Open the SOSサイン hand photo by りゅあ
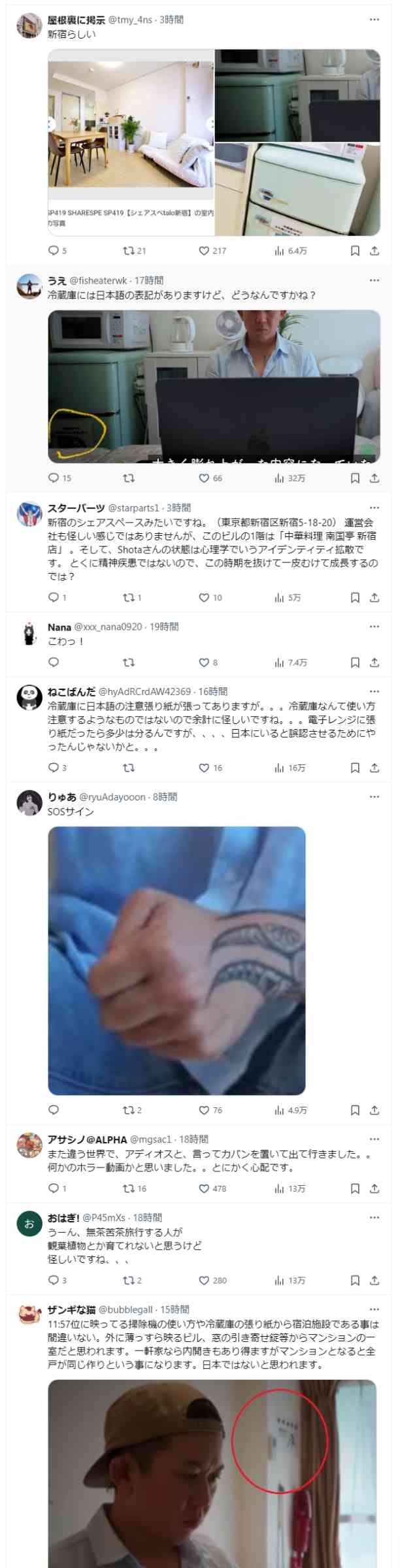This screenshot has width=400, height=1568. click(x=176, y=960)
